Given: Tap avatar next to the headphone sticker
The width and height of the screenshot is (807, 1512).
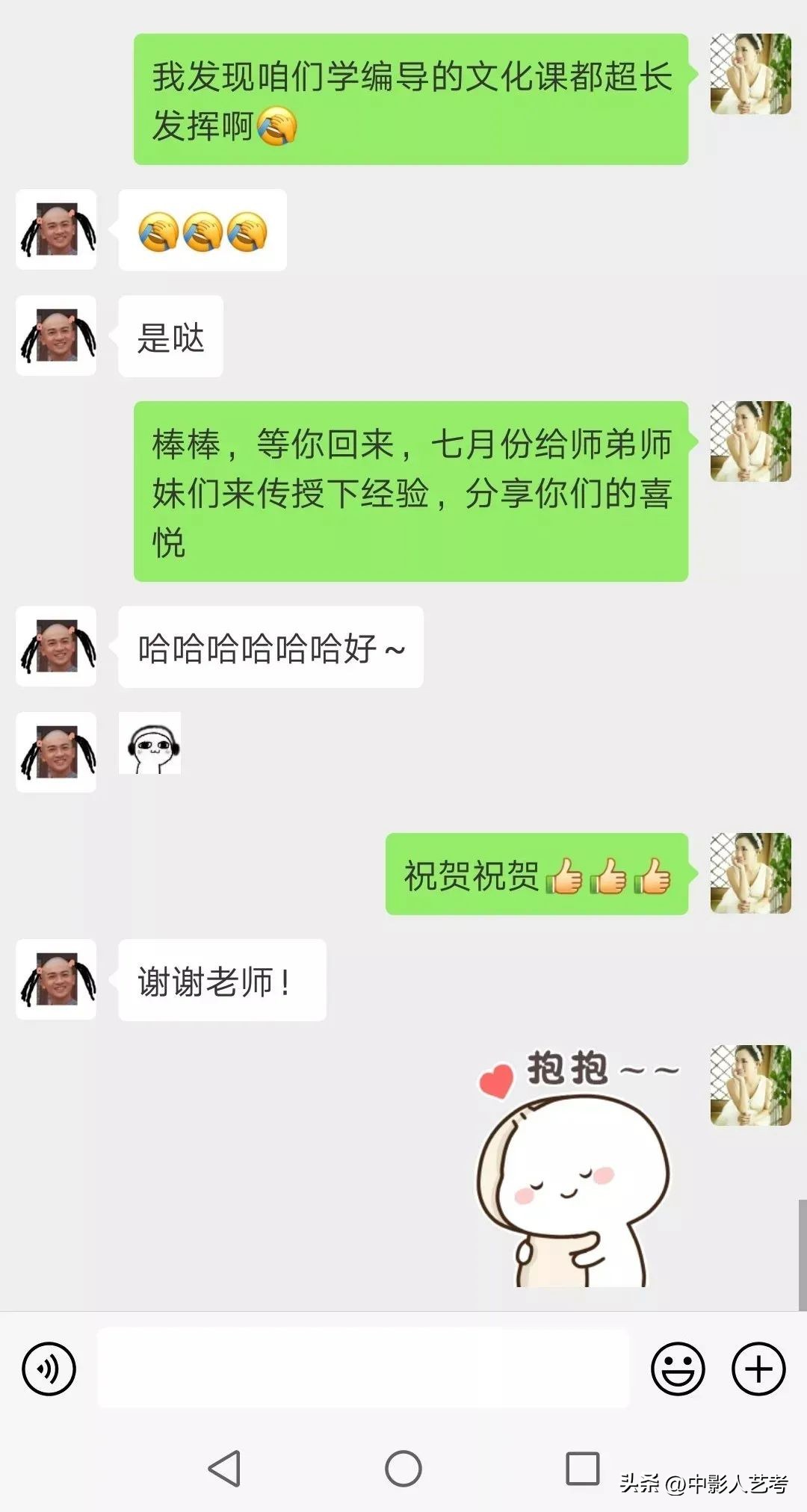Looking at the screenshot, I should pyautogui.click(x=55, y=752).
